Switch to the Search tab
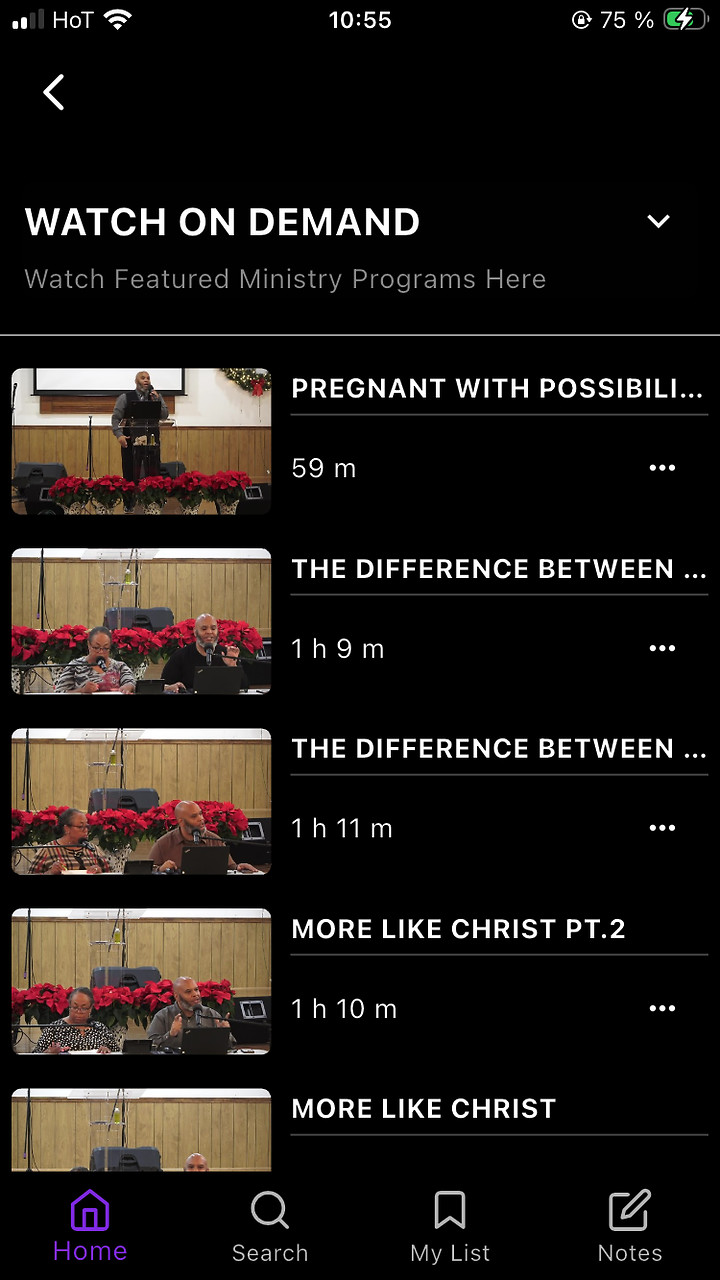Screen dimensions: 720x1280 click(x=269, y=1226)
